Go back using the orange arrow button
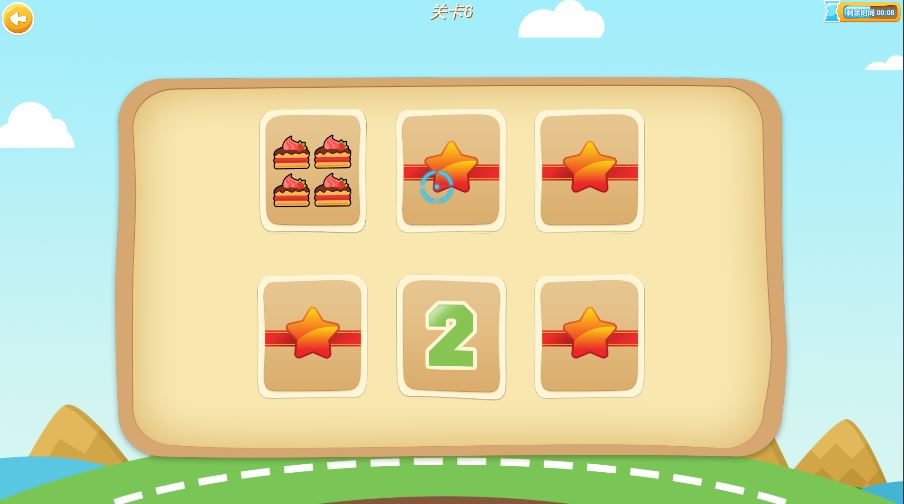The width and height of the screenshot is (904, 504). tap(17, 18)
